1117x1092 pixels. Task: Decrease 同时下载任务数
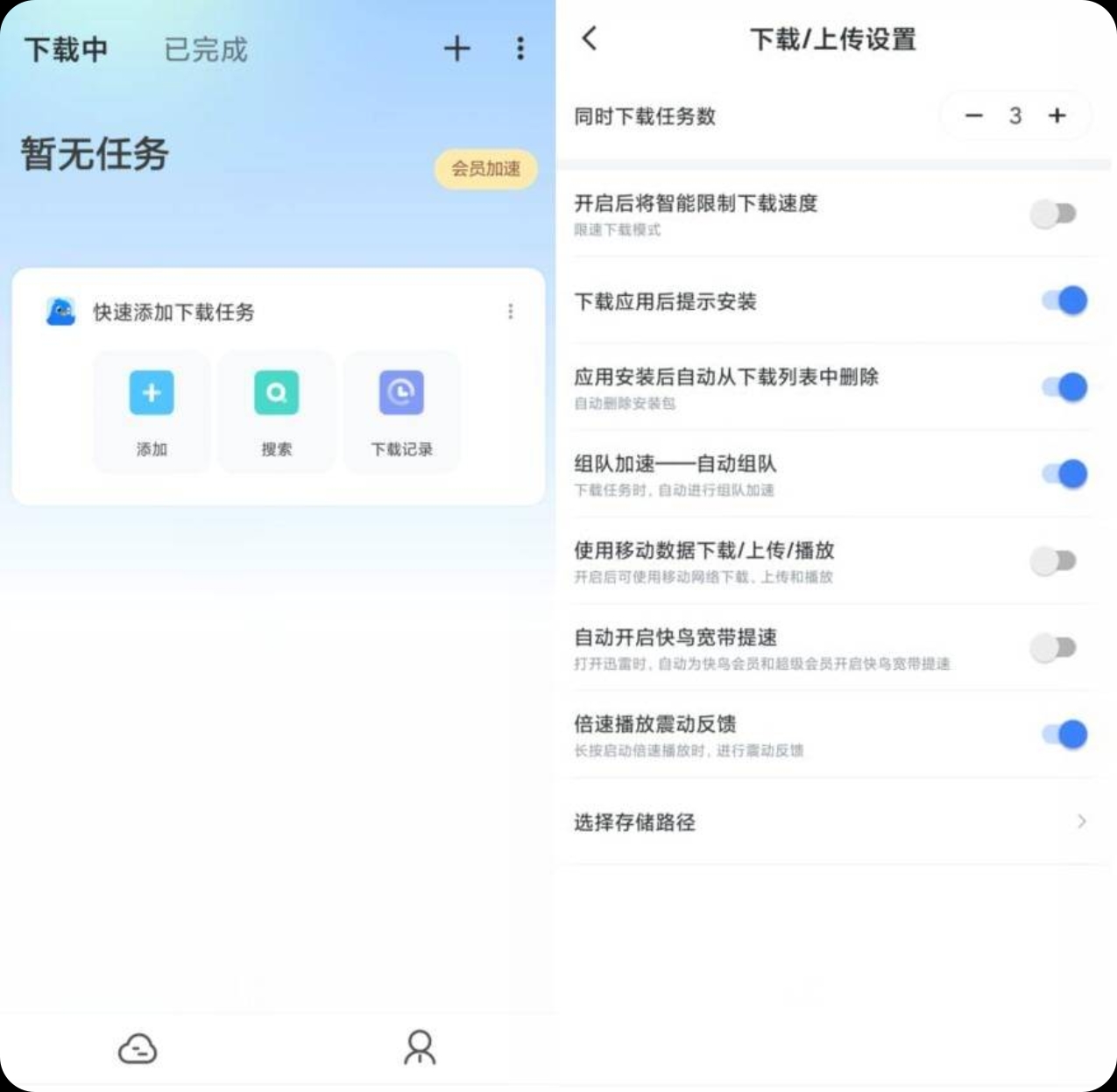point(973,116)
